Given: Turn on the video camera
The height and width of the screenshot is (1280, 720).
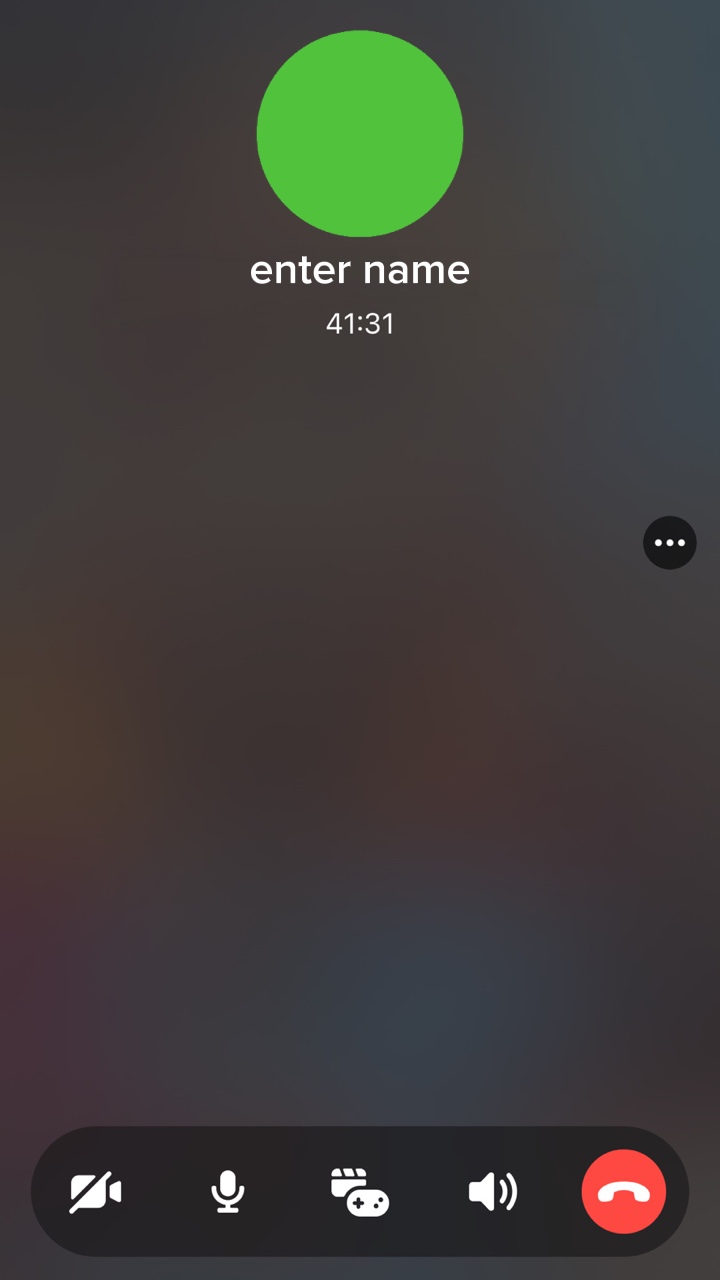Looking at the screenshot, I should [x=95, y=1192].
